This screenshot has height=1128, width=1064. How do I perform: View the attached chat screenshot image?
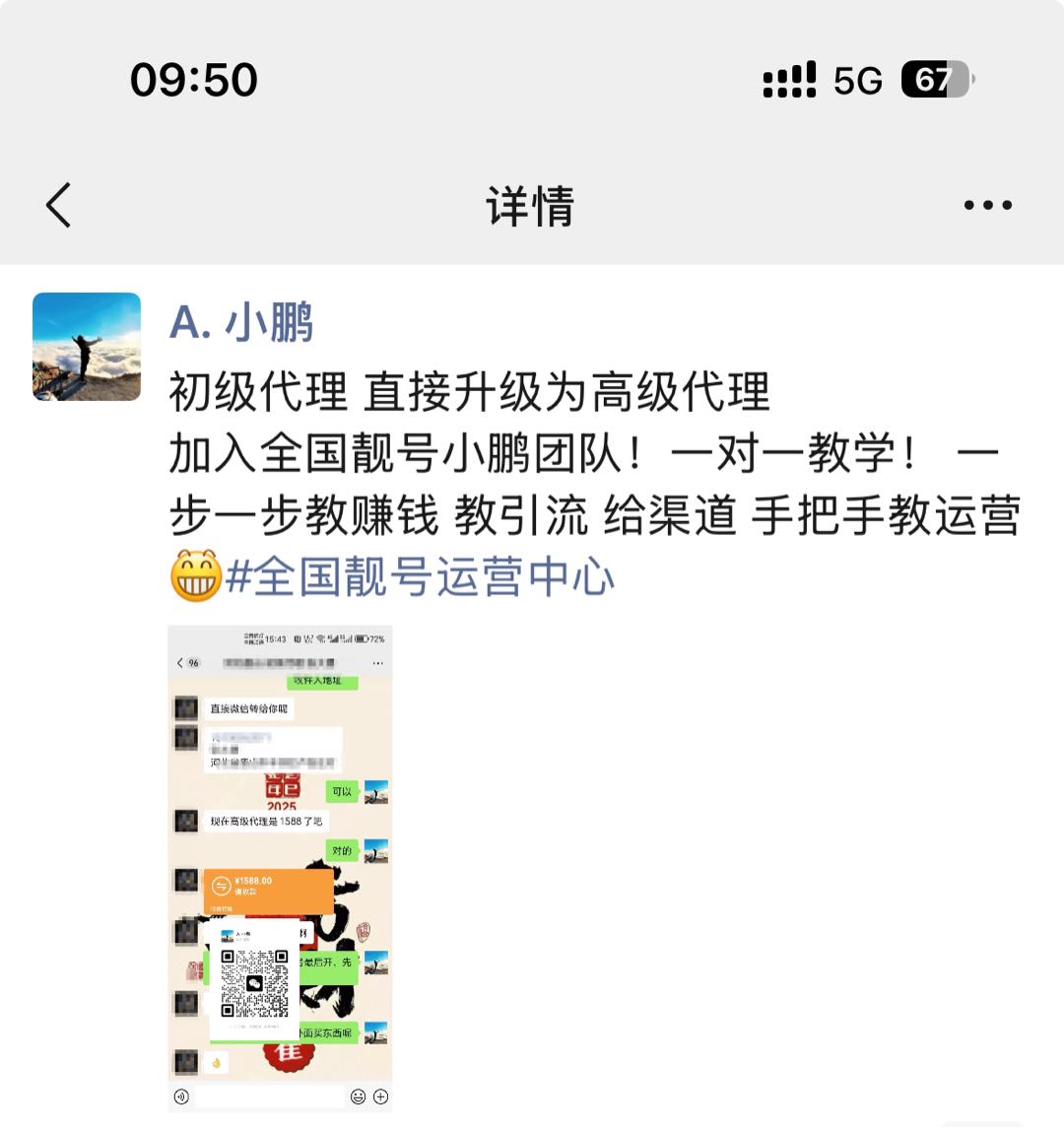click(x=281, y=867)
